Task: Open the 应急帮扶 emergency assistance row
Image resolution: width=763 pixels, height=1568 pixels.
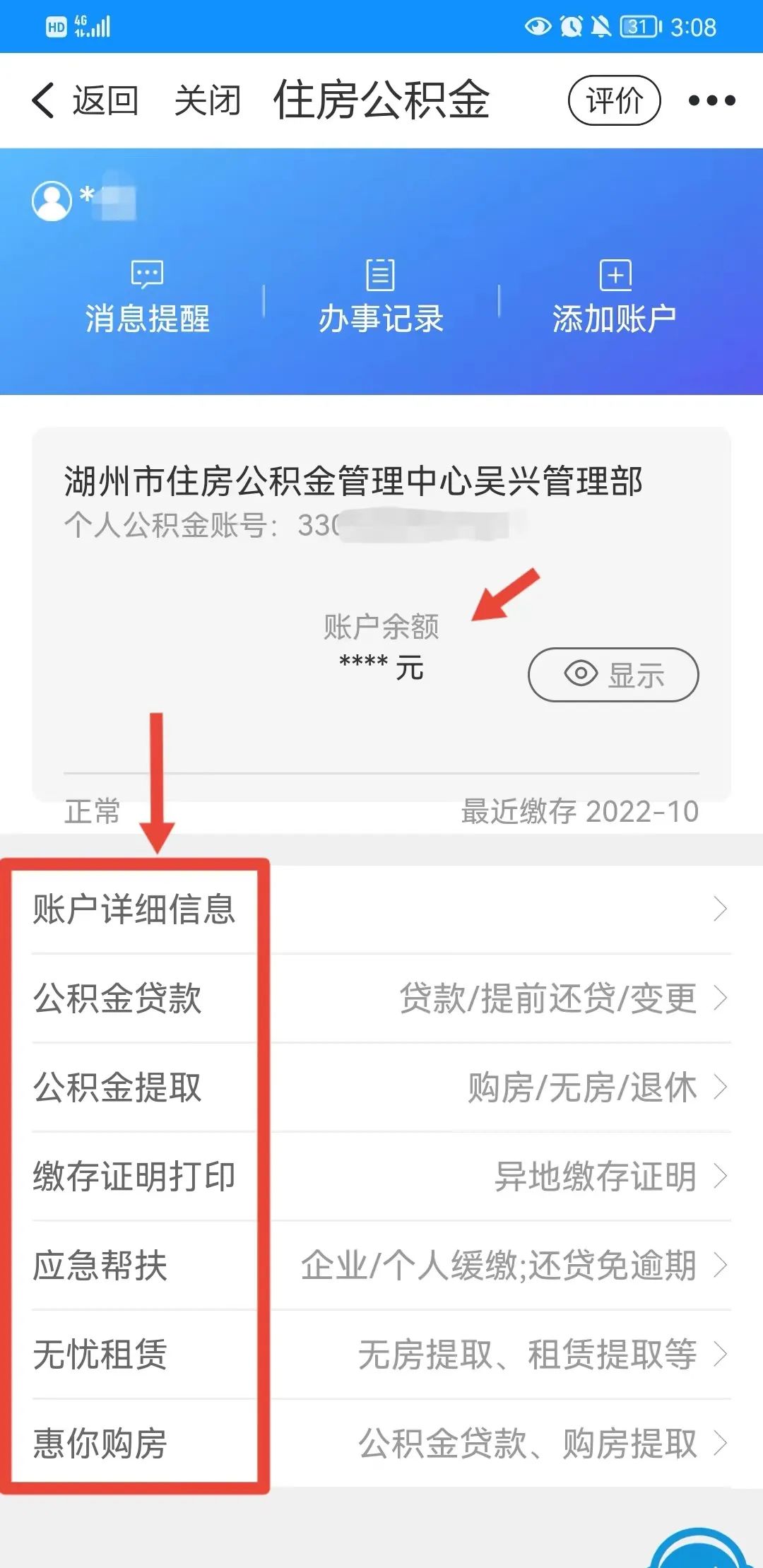Action: coord(381,1266)
